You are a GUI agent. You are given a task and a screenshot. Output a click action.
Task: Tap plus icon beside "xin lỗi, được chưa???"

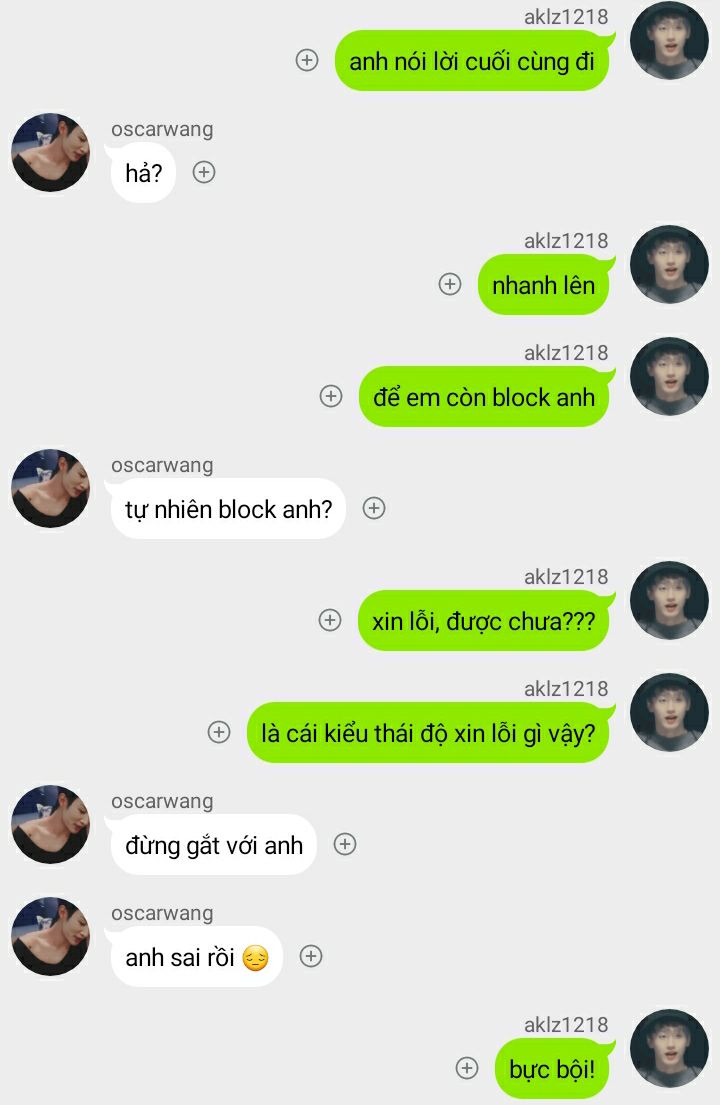(x=330, y=620)
